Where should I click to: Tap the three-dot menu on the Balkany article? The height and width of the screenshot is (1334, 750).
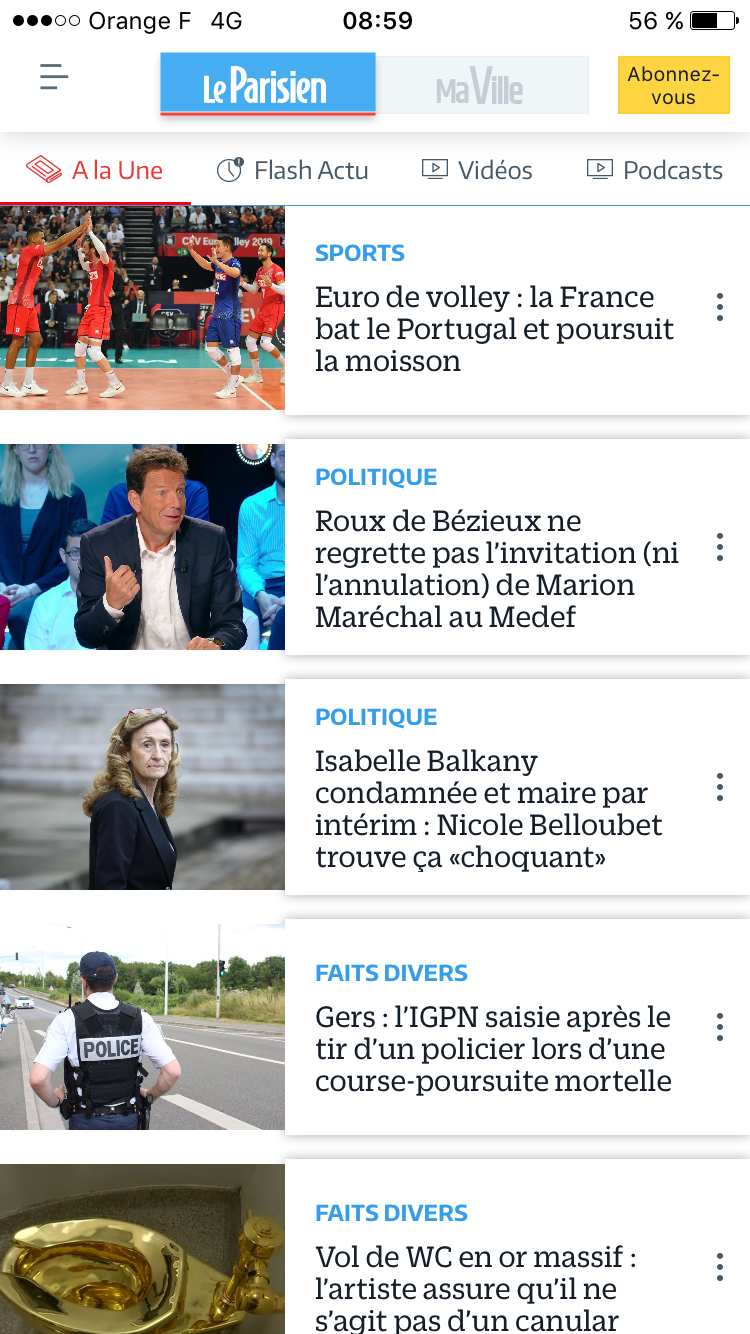pos(719,787)
